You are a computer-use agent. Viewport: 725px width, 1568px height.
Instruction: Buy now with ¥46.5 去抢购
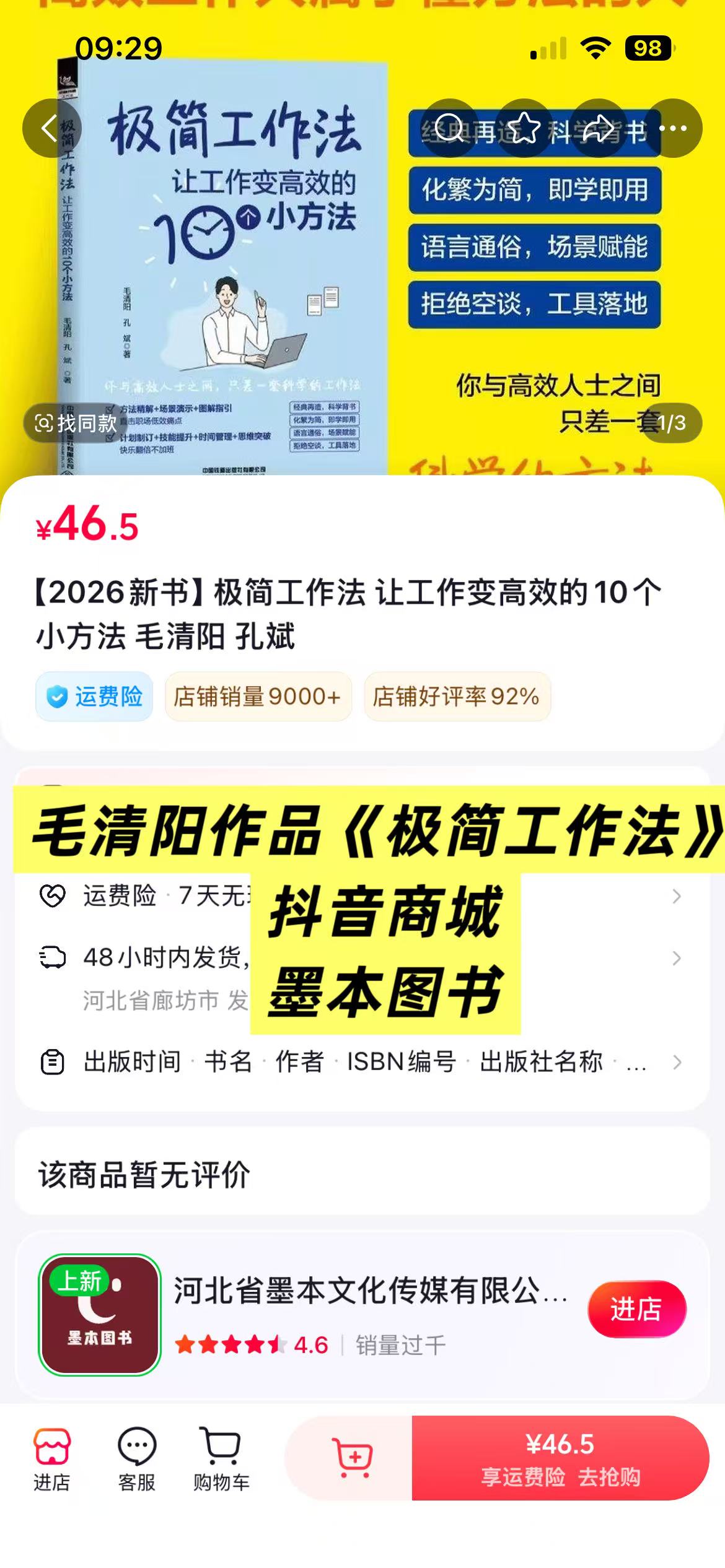[560, 1458]
